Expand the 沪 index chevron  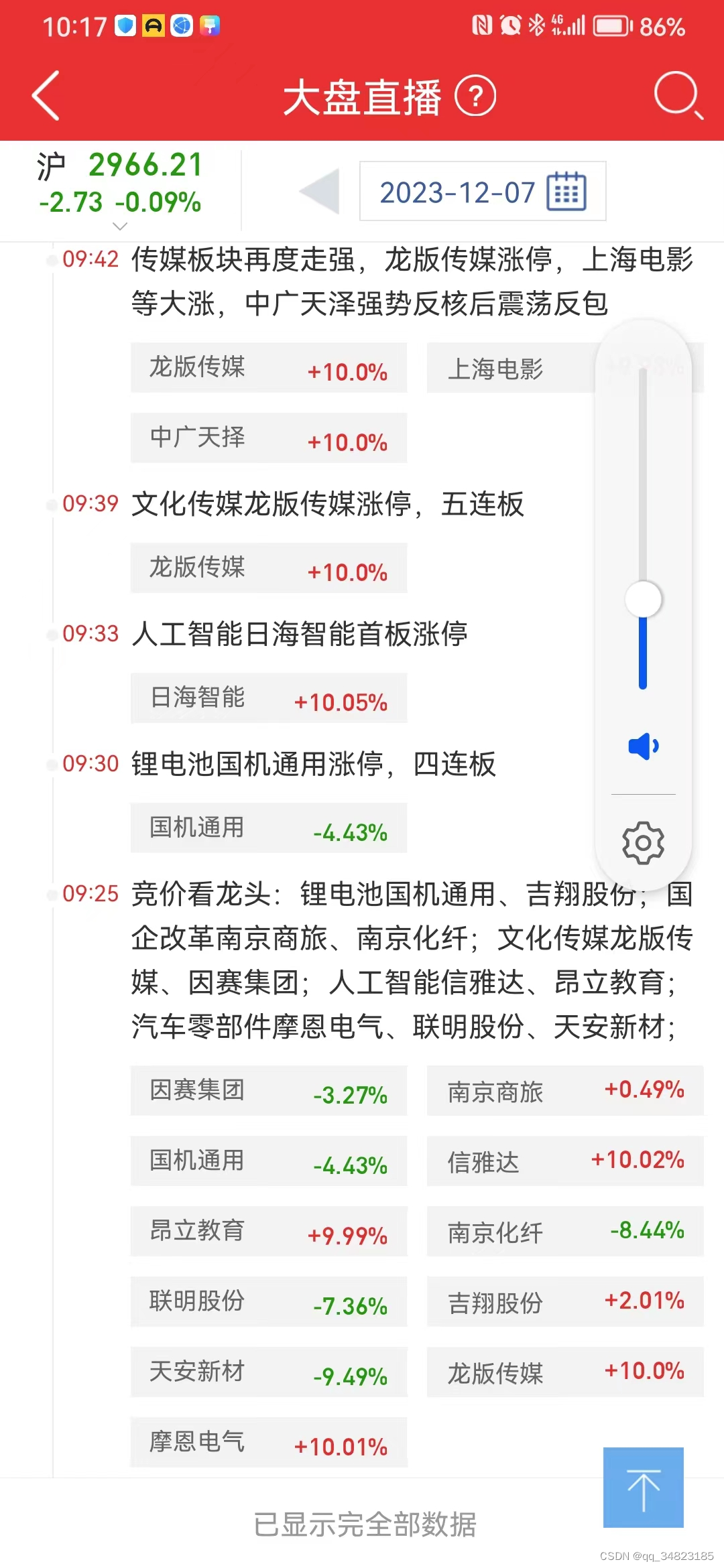[x=120, y=226]
